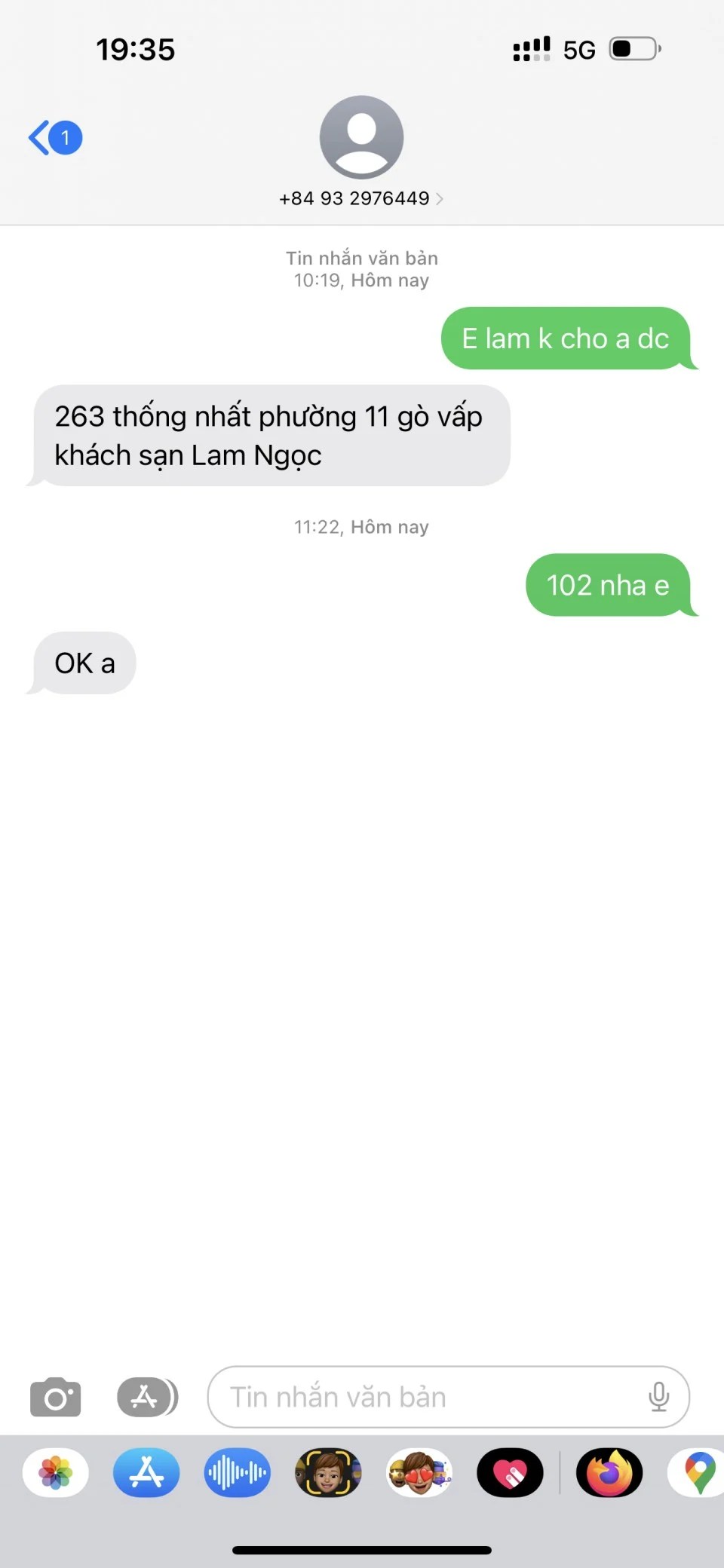Toggle the iMessage apps drawer button

click(147, 1398)
